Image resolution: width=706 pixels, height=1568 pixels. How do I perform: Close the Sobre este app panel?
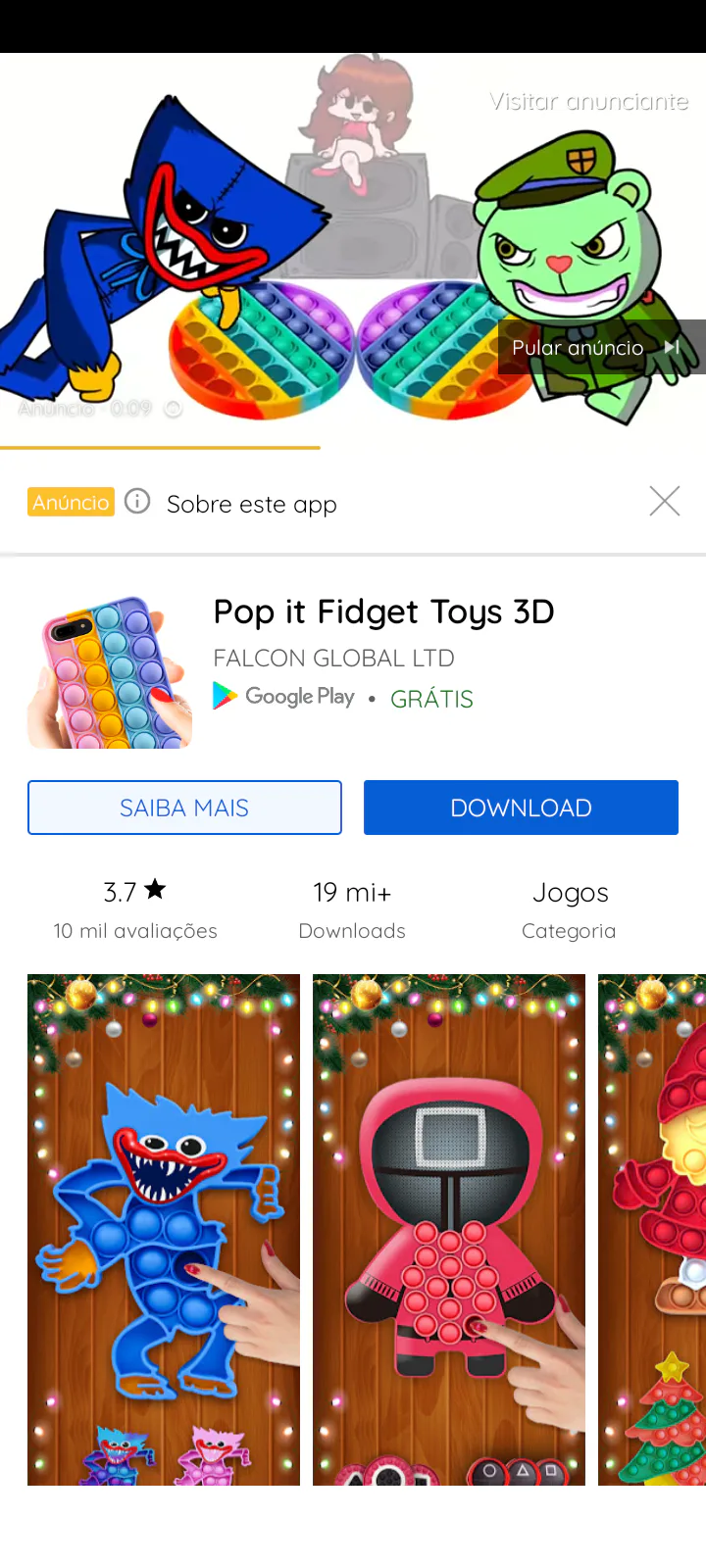click(x=665, y=502)
